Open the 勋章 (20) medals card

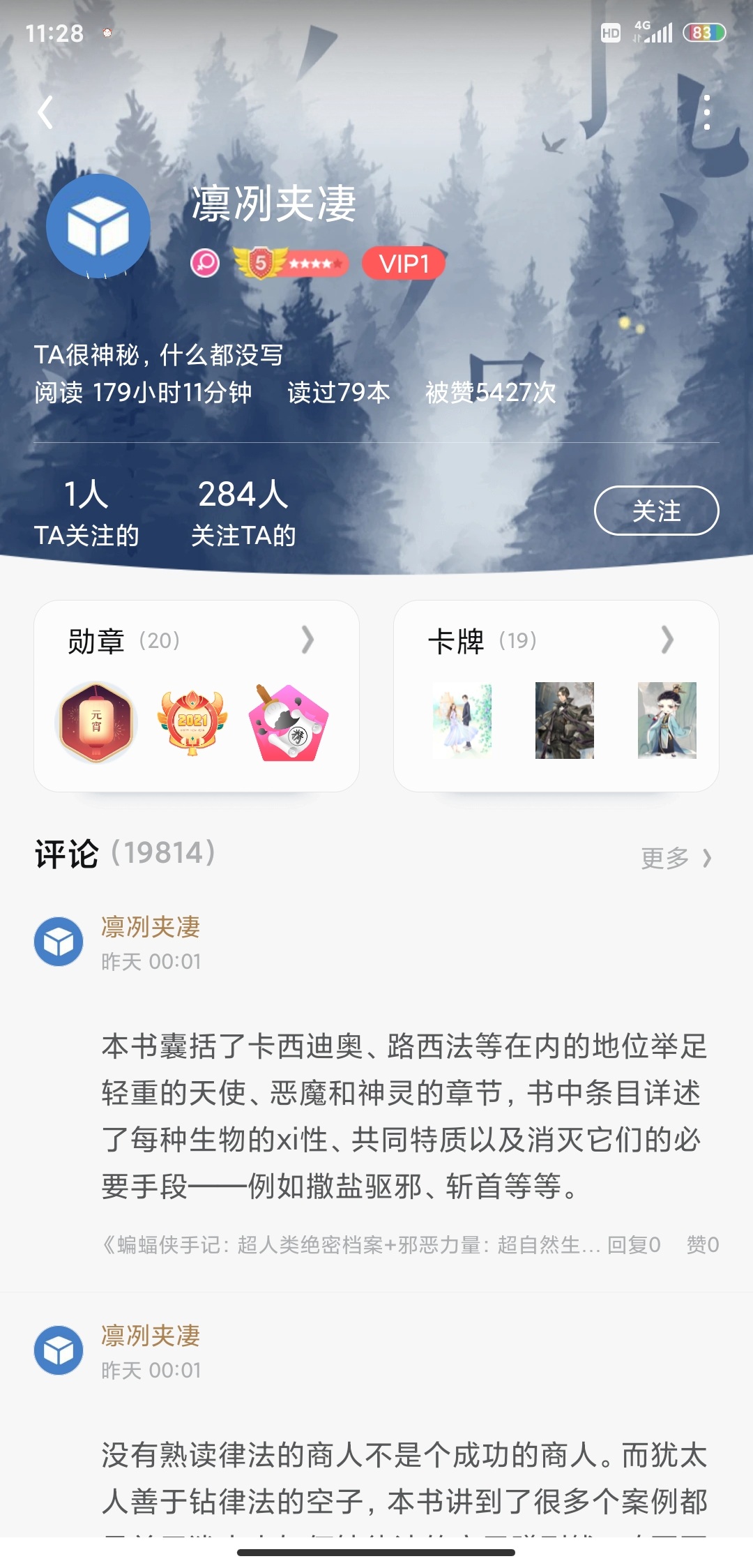pyautogui.click(x=197, y=695)
